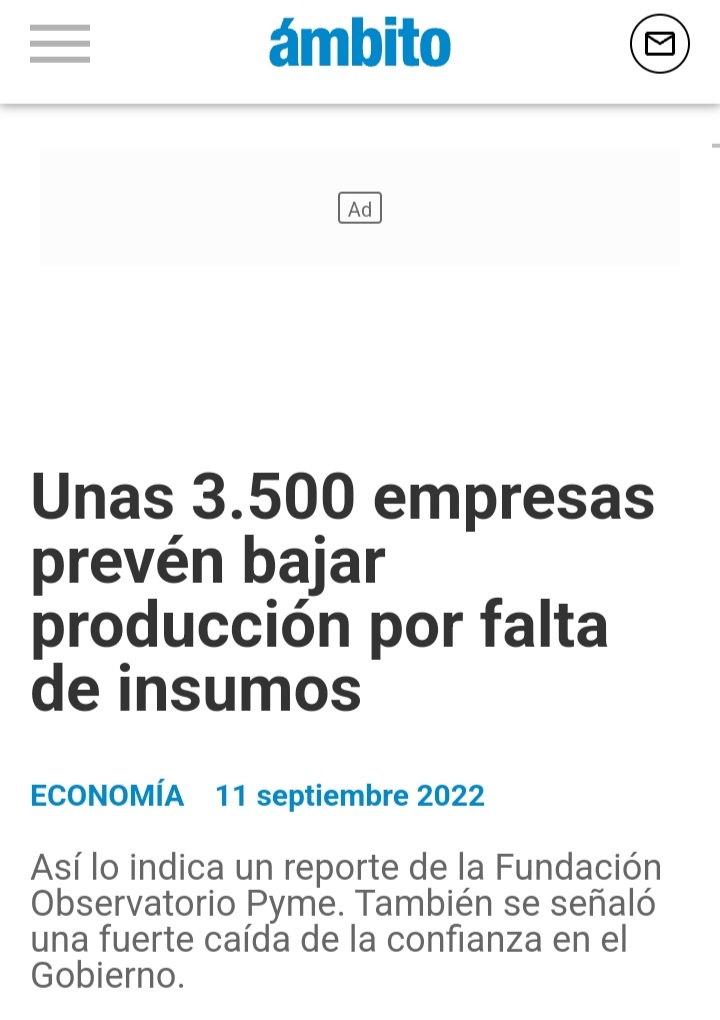Open the Economía section link
The image size is (720, 1020).
click(x=107, y=796)
